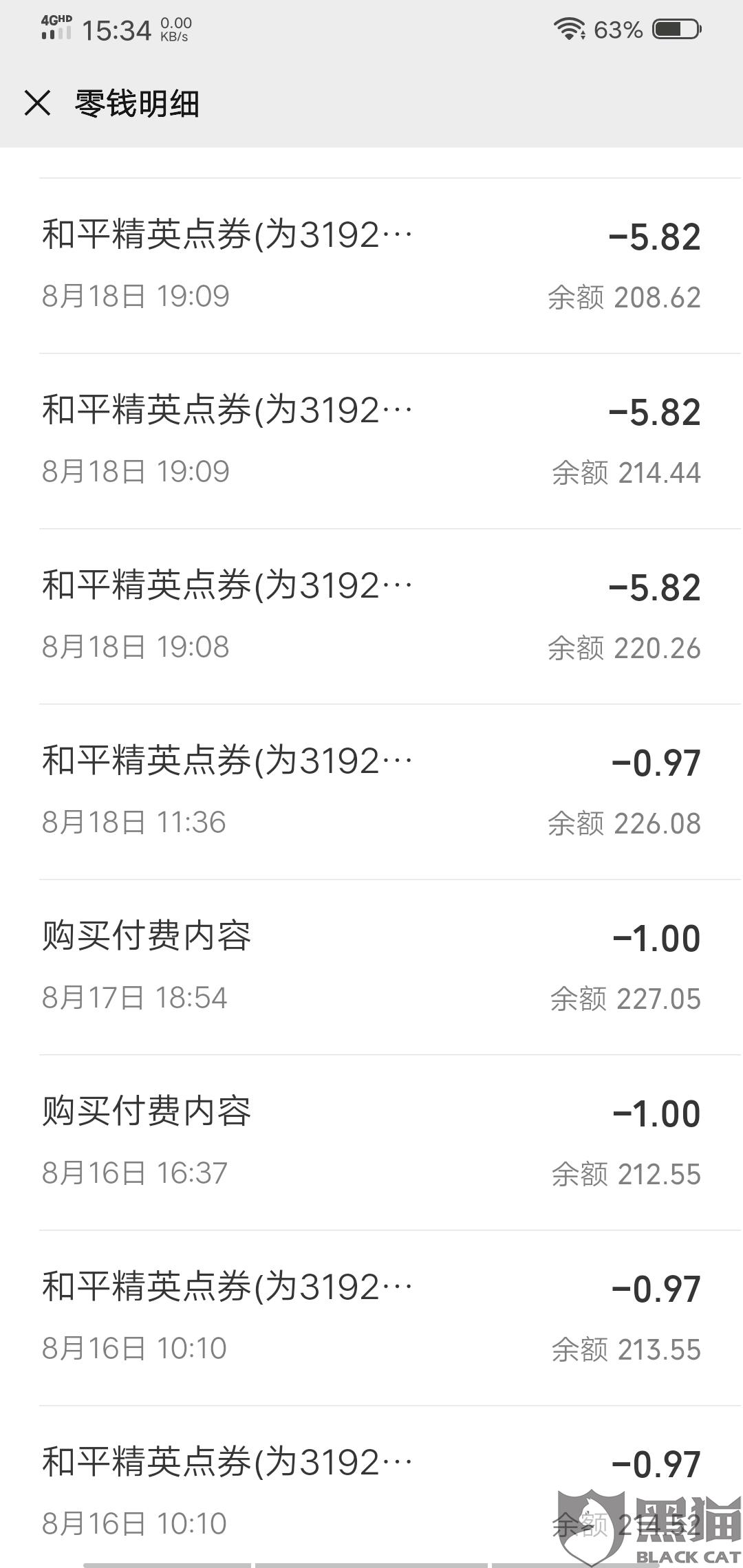Select the 和平精英点券 transaction with 余额 213.55

click(x=371, y=1318)
